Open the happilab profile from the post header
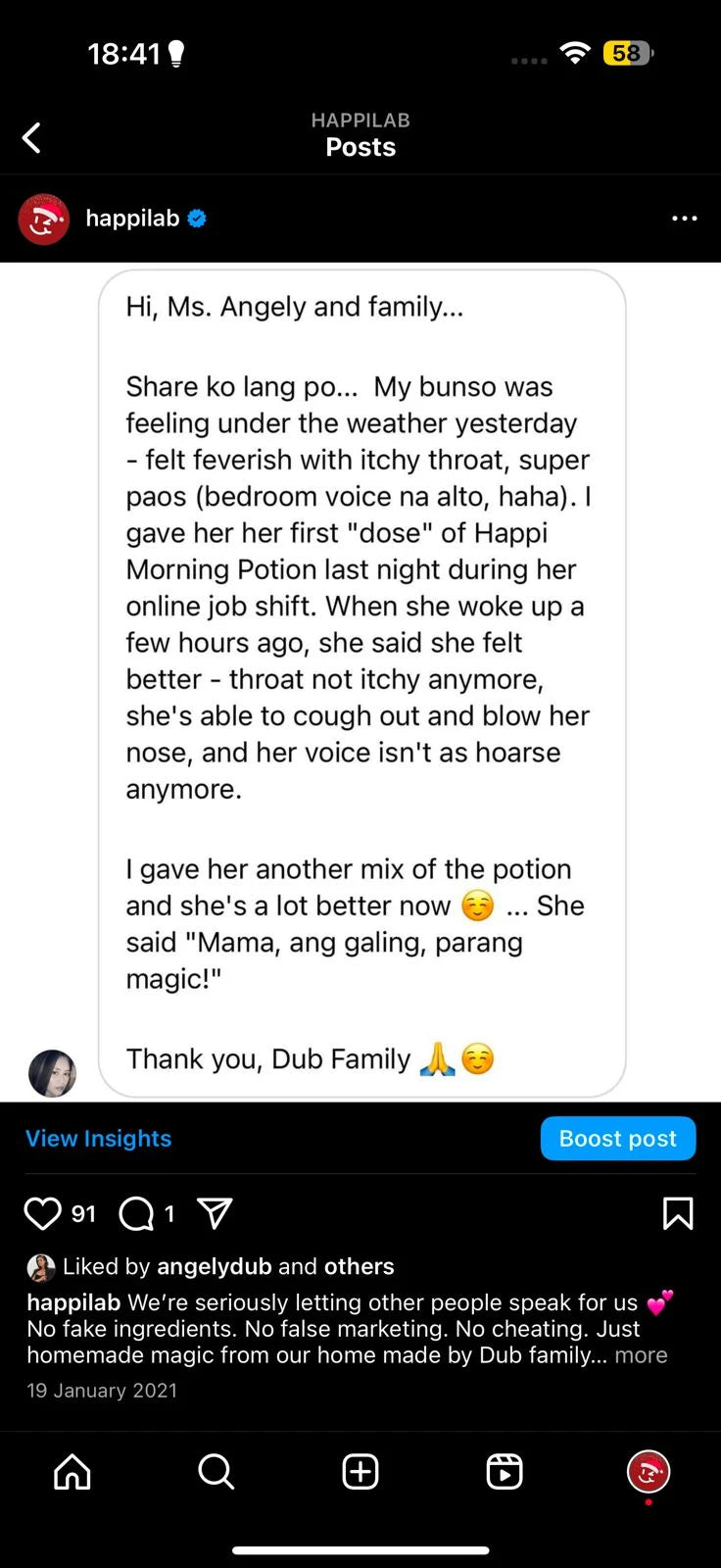Viewport: 721px width, 1568px height. [x=132, y=219]
